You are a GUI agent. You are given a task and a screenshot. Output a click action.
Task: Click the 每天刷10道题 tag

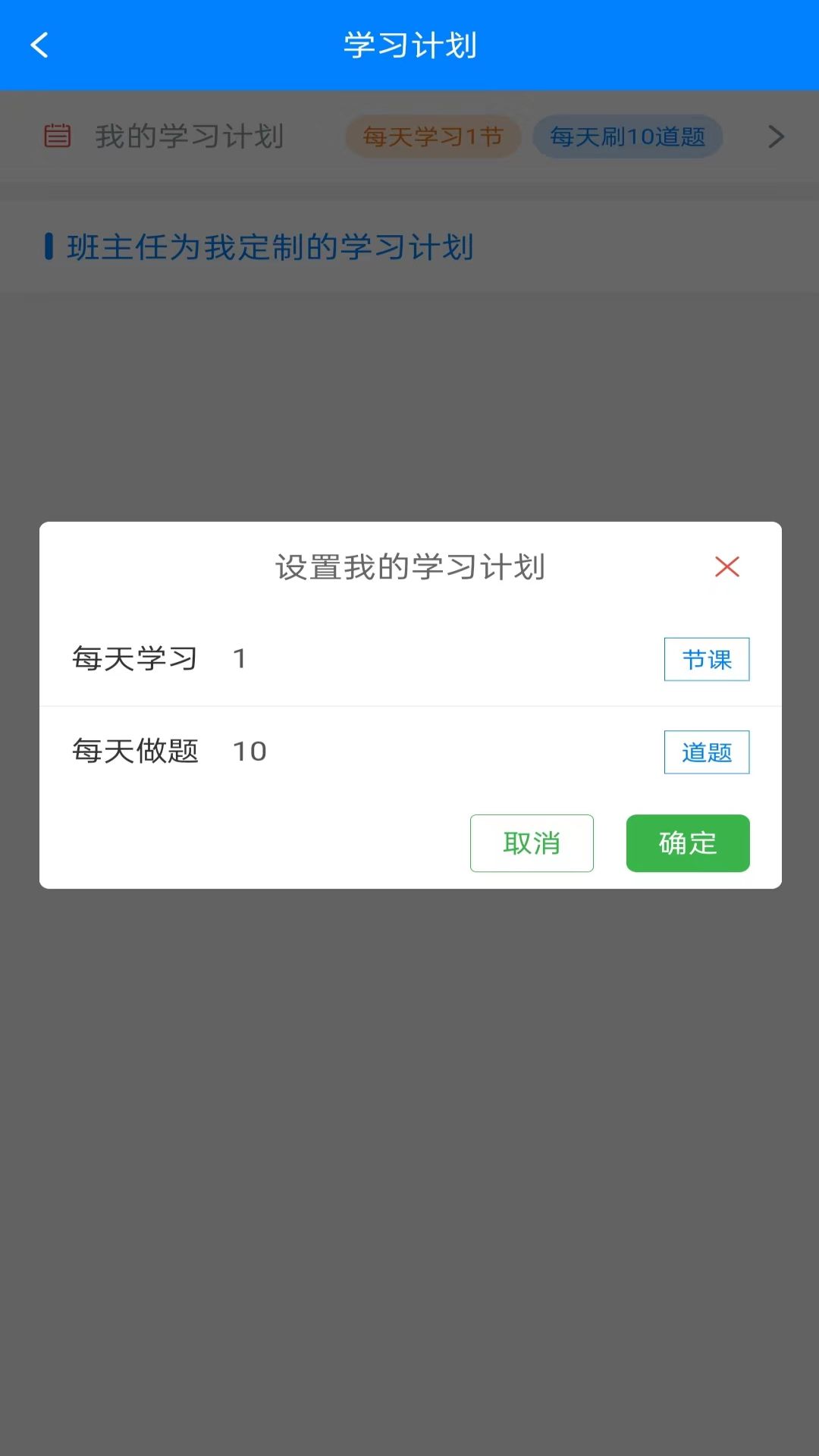click(x=627, y=136)
